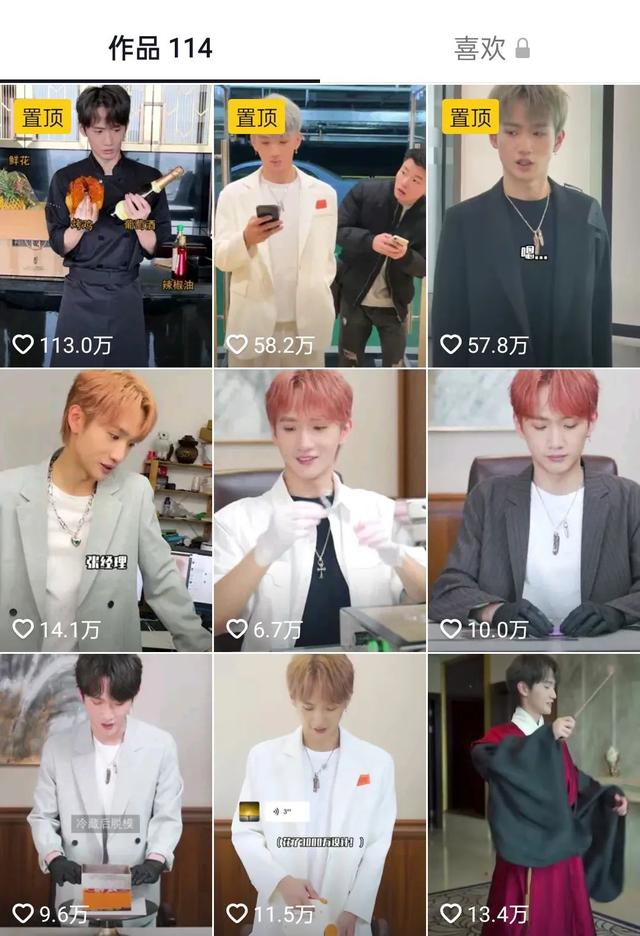The image size is (640, 936).
Task: Open the 张经理 video with 14.1万 likes
Action: click(106, 510)
